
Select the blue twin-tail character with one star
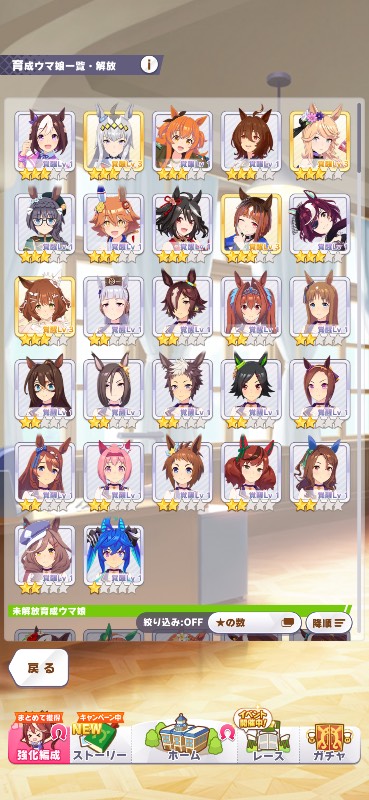click(114, 556)
